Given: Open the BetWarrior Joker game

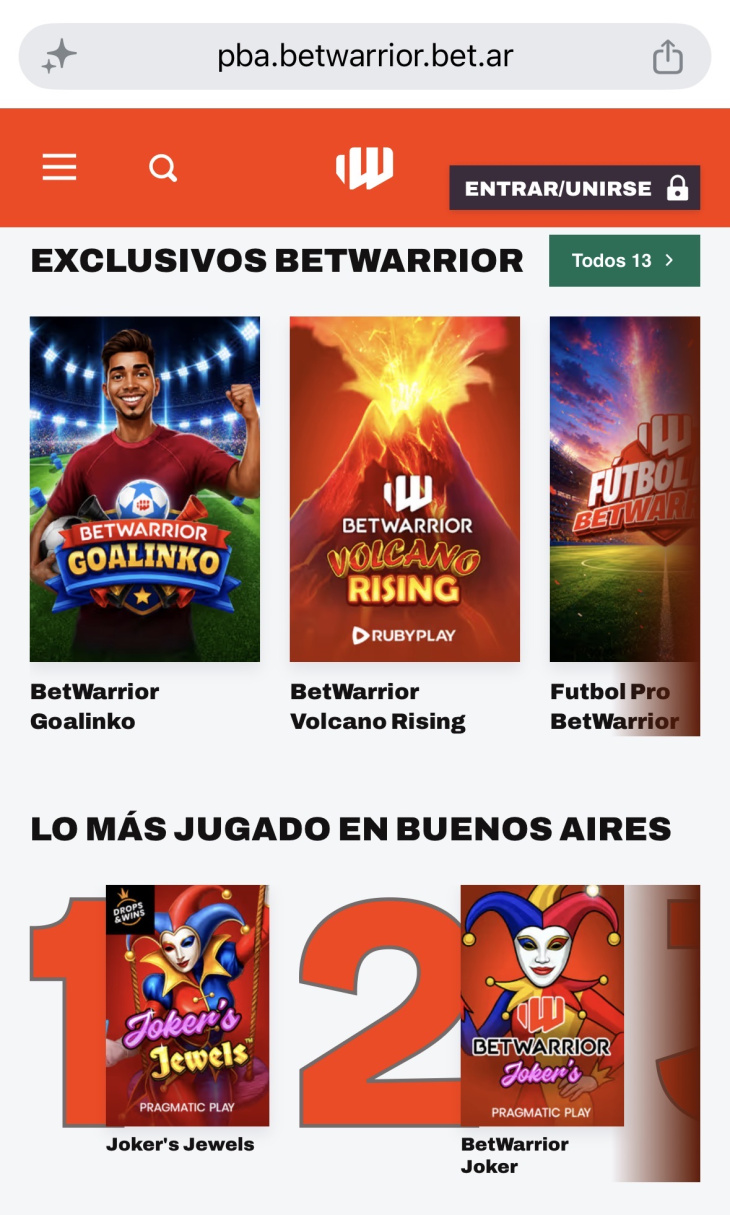Looking at the screenshot, I should (542, 1005).
